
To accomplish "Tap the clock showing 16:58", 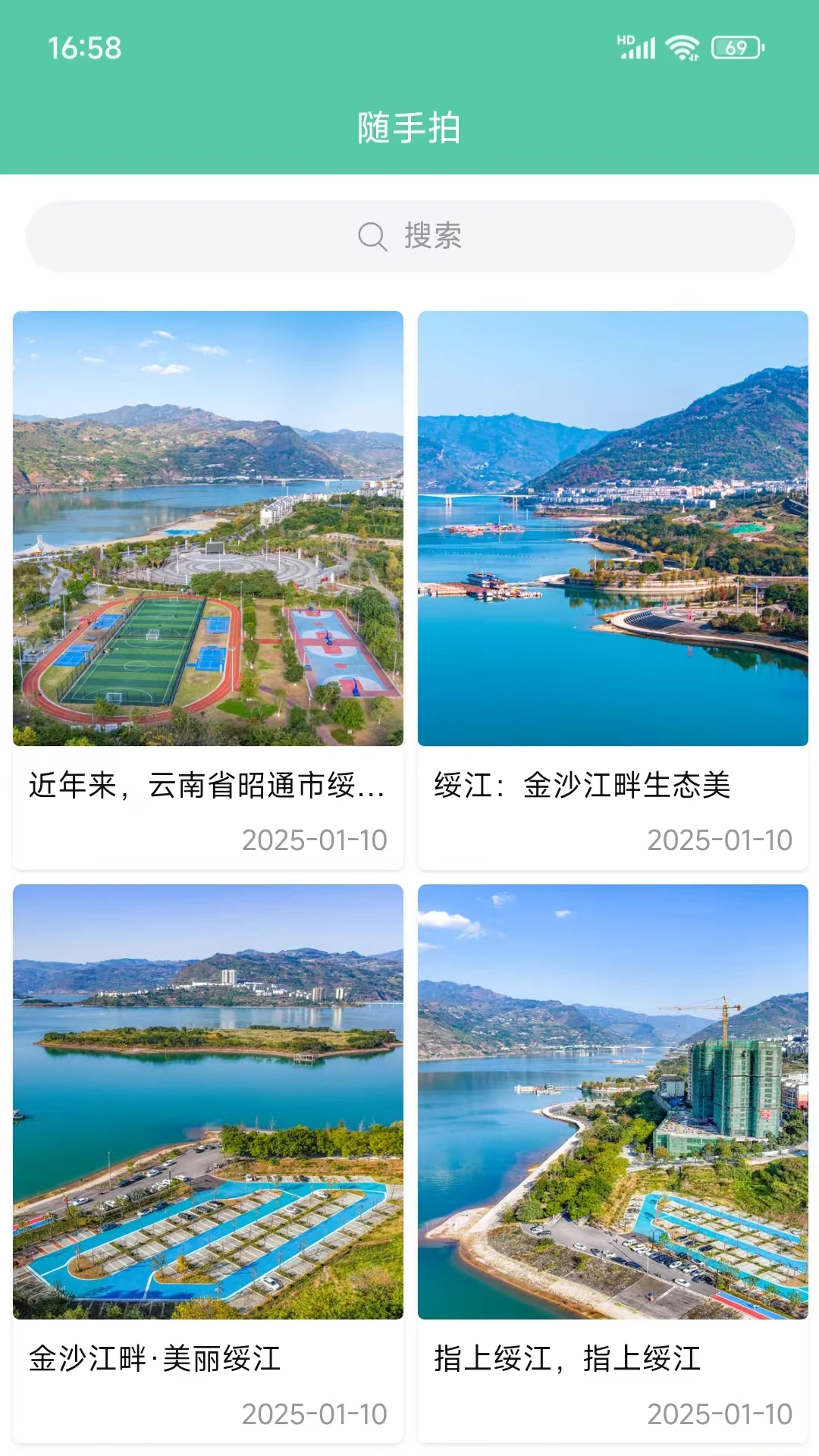I will coord(83,47).
